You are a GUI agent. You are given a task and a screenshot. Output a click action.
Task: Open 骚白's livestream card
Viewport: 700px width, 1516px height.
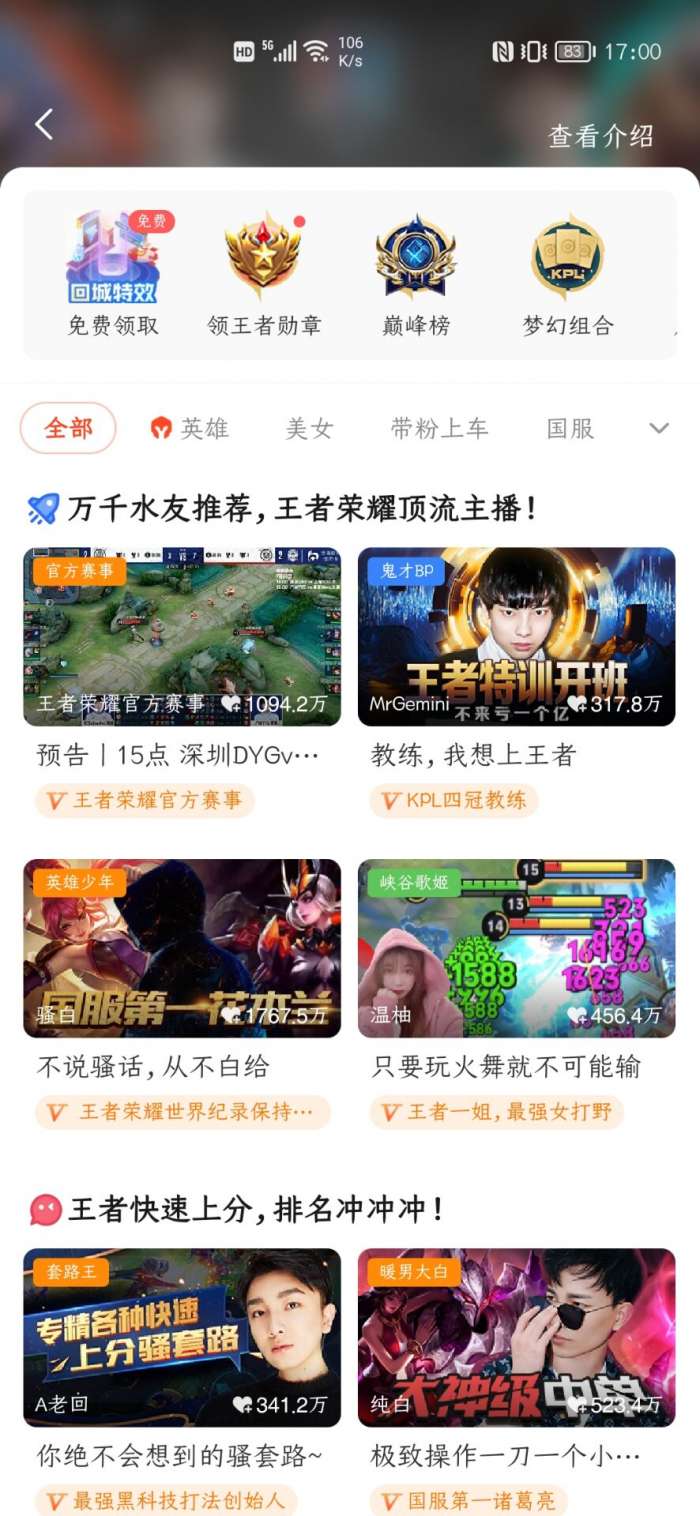(x=182, y=948)
